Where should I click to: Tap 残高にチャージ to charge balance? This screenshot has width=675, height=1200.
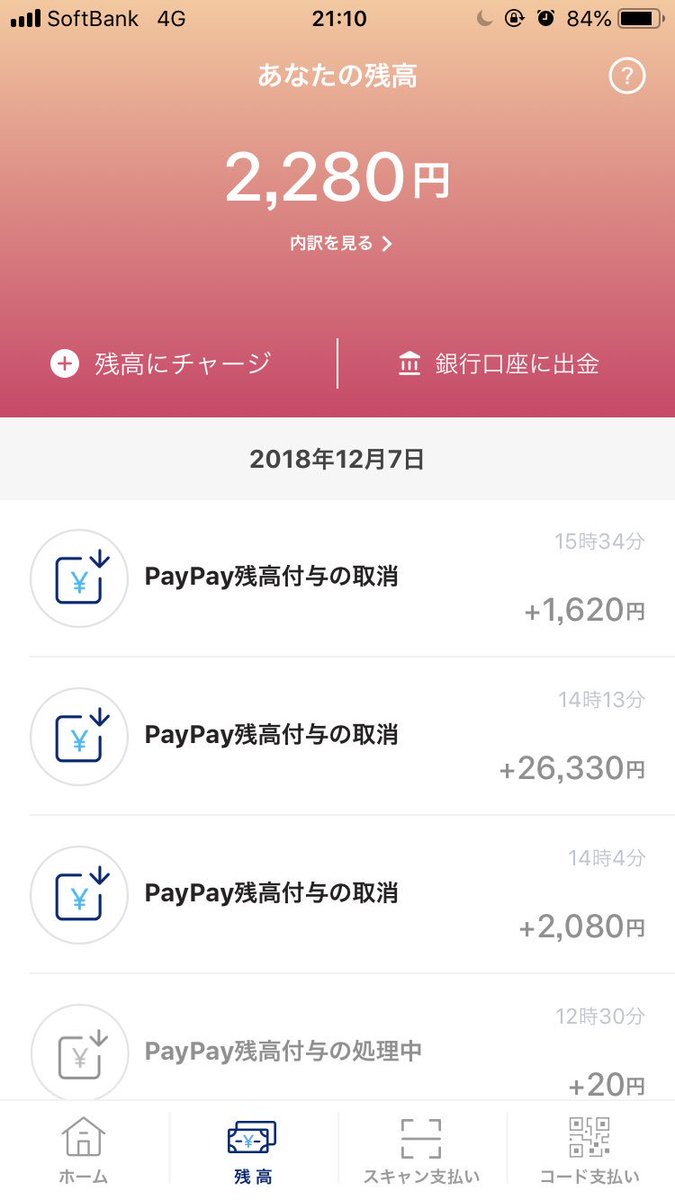coord(161,363)
